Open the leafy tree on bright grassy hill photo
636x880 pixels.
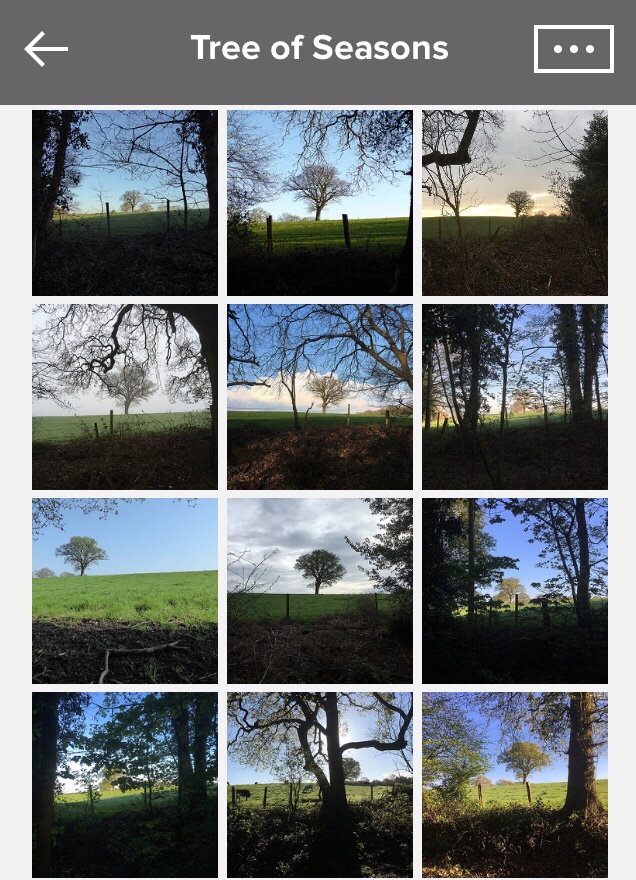click(125, 591)
